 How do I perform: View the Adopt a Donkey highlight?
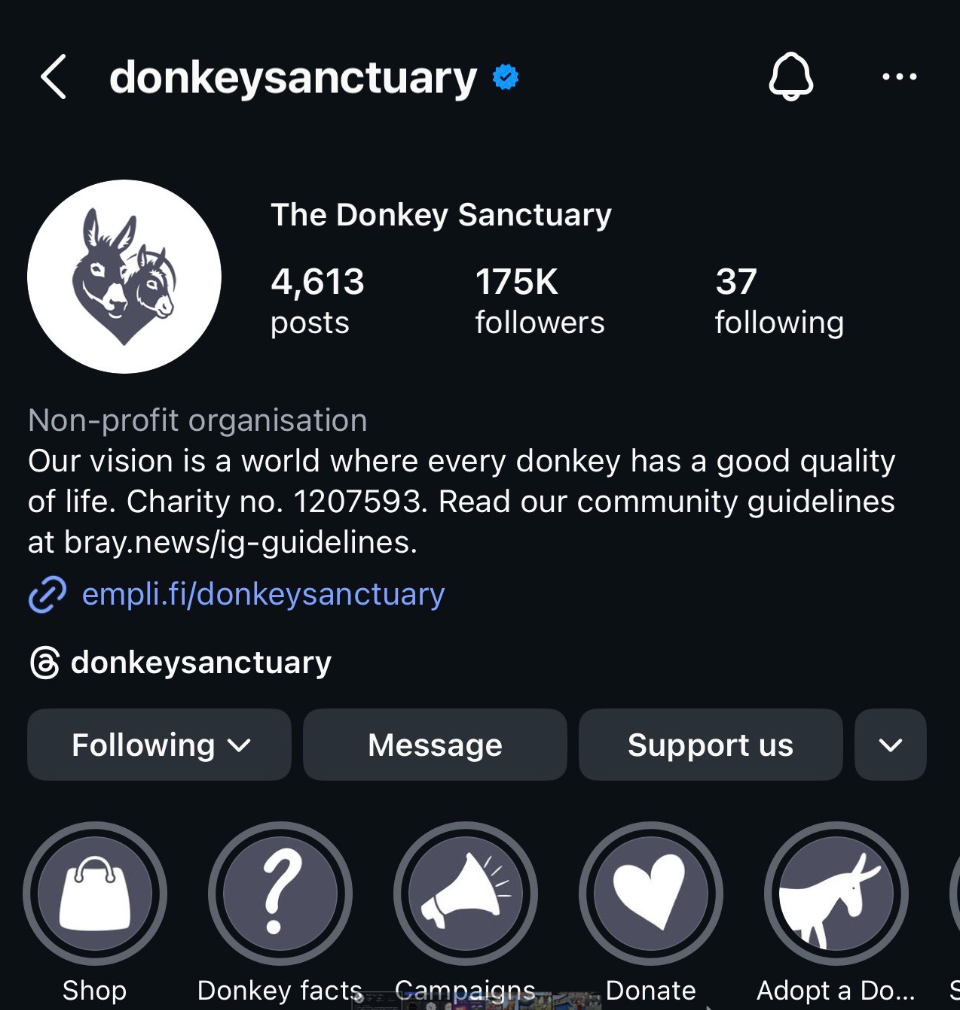835,893
